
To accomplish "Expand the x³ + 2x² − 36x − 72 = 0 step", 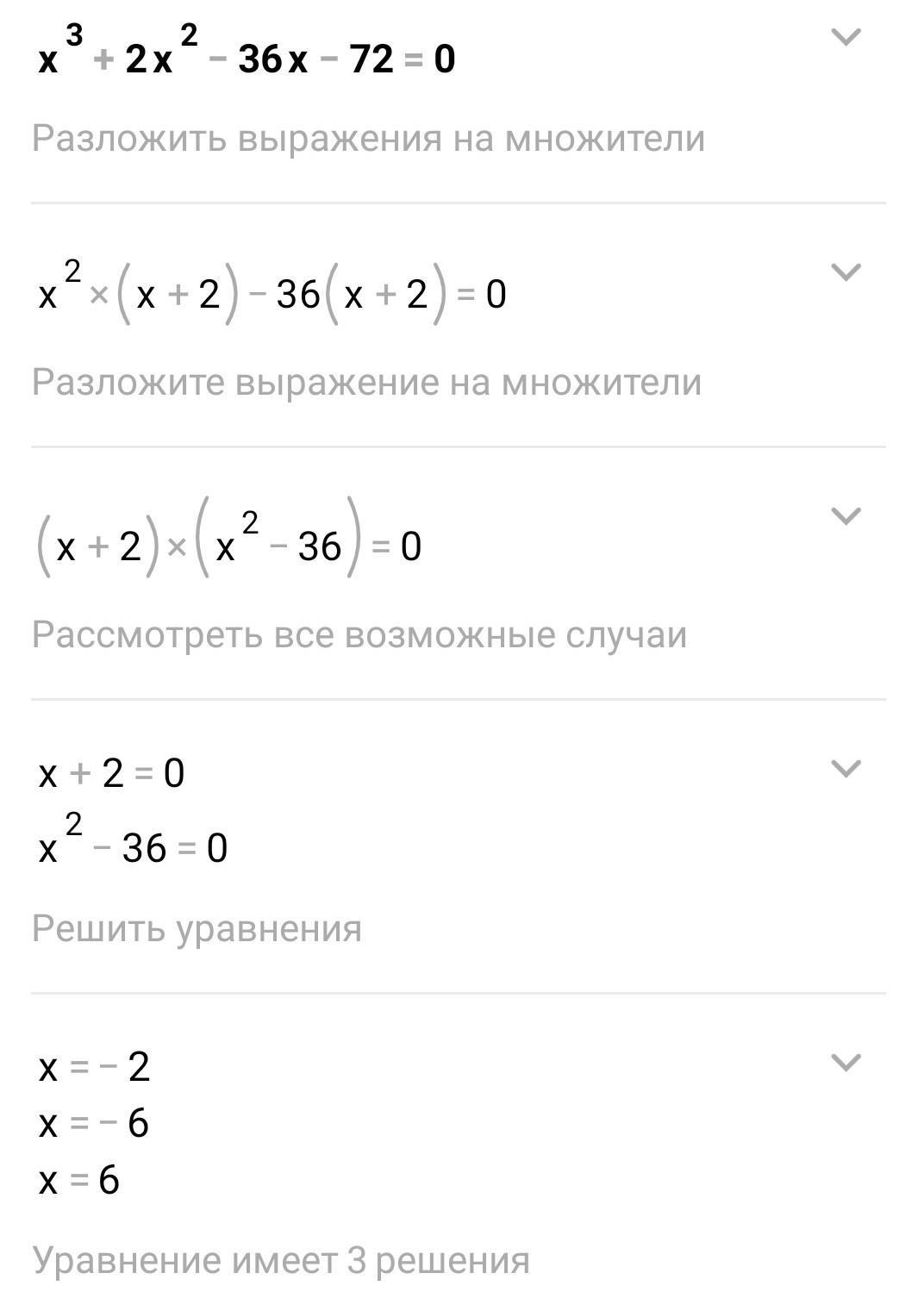I will [845, 37].
